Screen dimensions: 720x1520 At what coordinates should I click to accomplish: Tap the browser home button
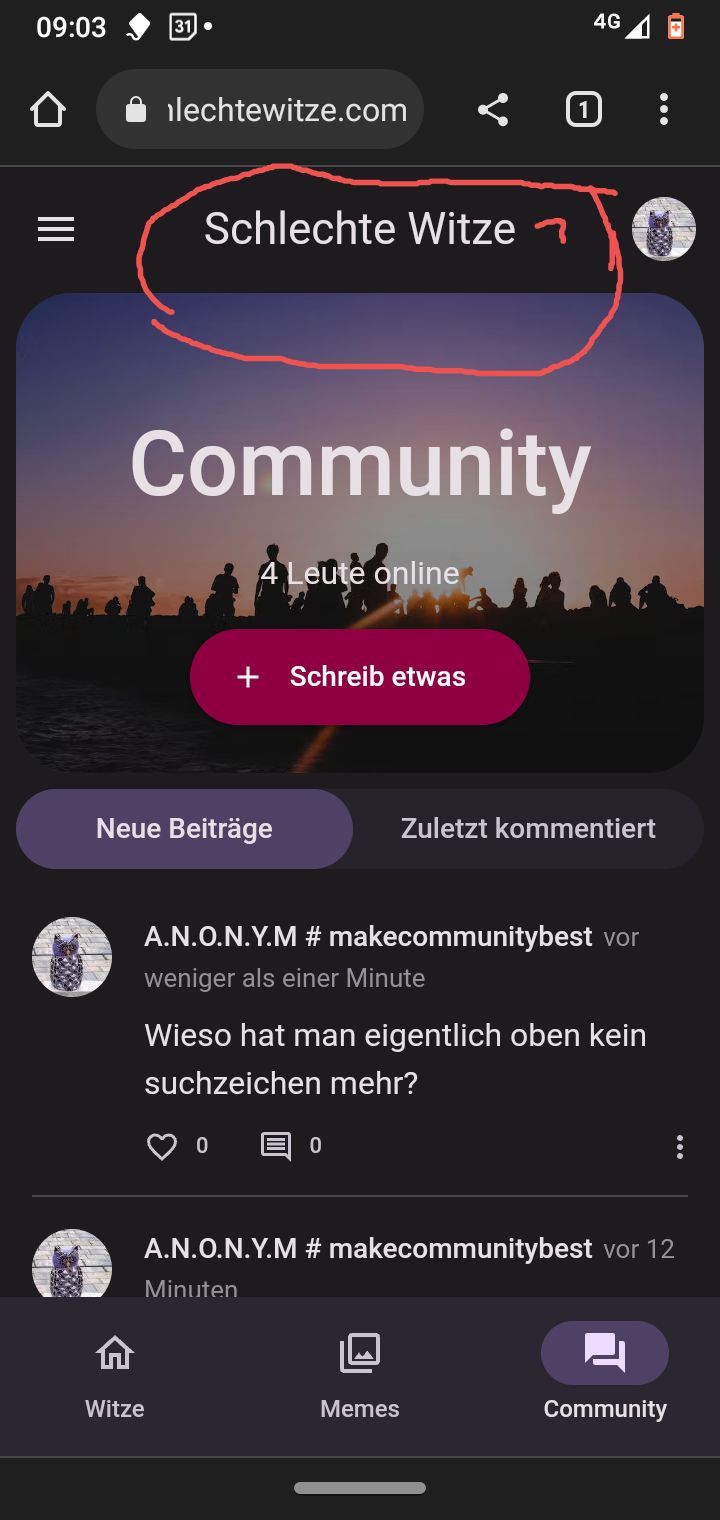[x=48, y=109]
